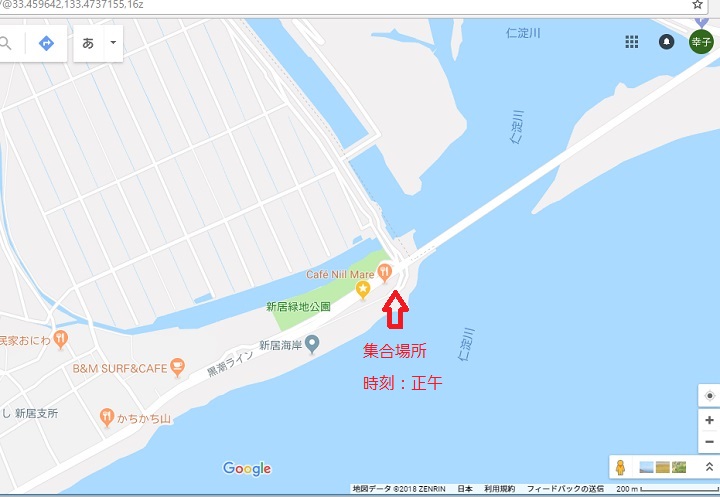720x497 pixels.
Task: Expand the imagery panel with the double chevron
Action: (x=709, y=467)
